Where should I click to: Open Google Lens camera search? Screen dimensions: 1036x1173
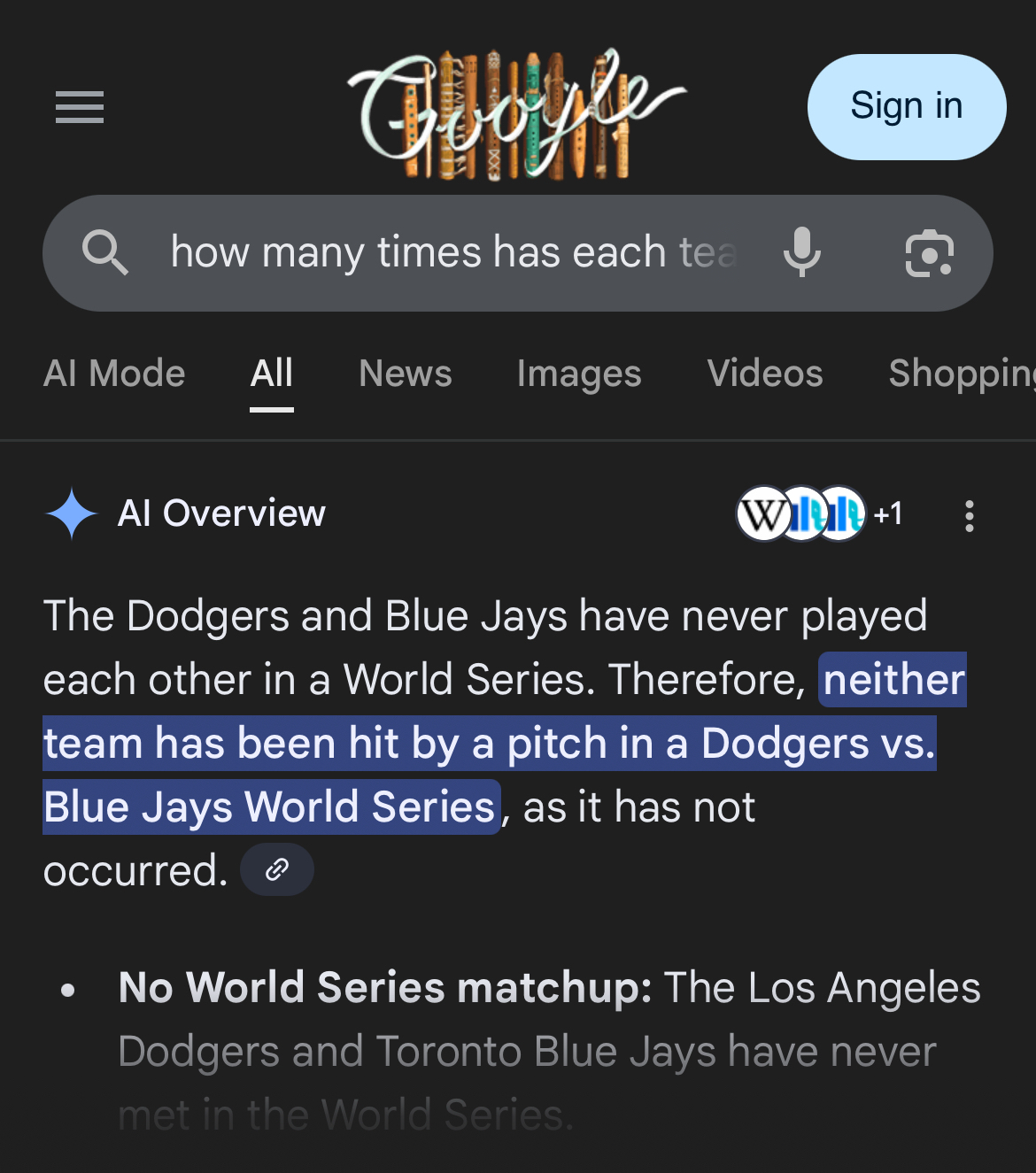[929, 253]
